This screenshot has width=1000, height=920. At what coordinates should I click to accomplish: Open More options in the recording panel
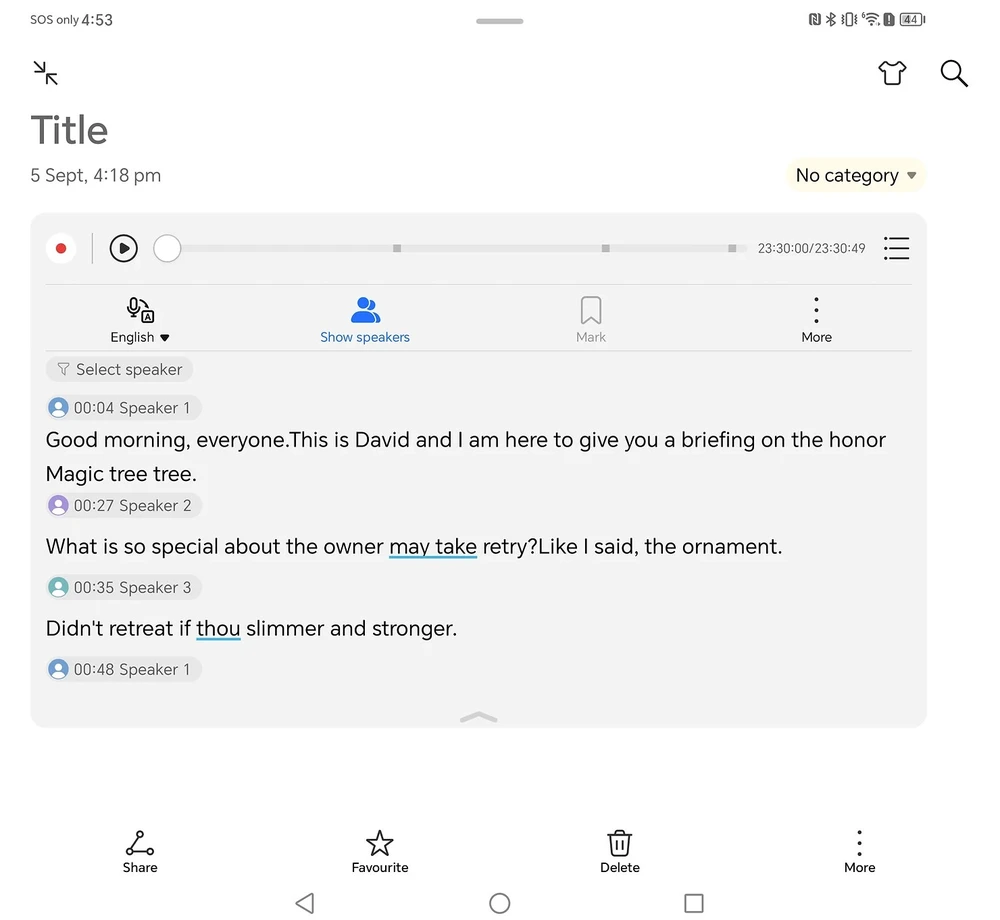816,320
